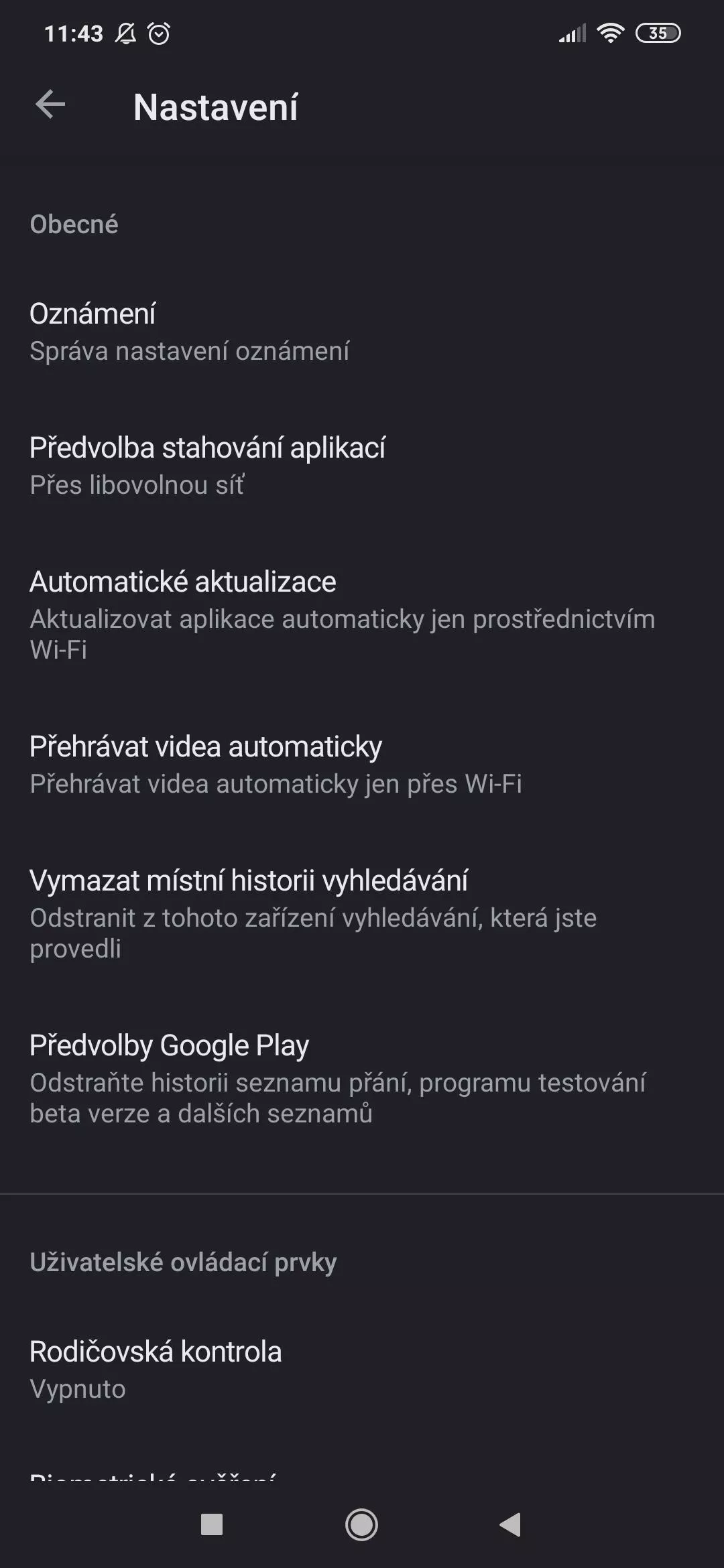Open Předvolby Google Play
This screenshot has width=724, height=1568.
(x=362, y=1079)
